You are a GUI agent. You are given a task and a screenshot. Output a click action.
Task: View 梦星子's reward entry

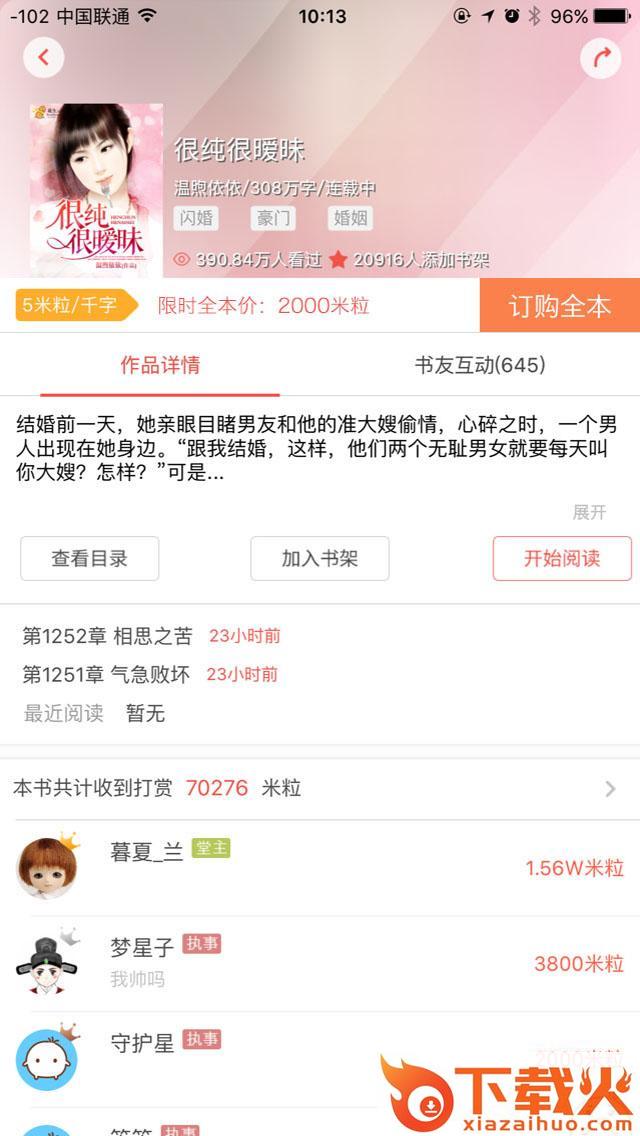coord(320,963)
